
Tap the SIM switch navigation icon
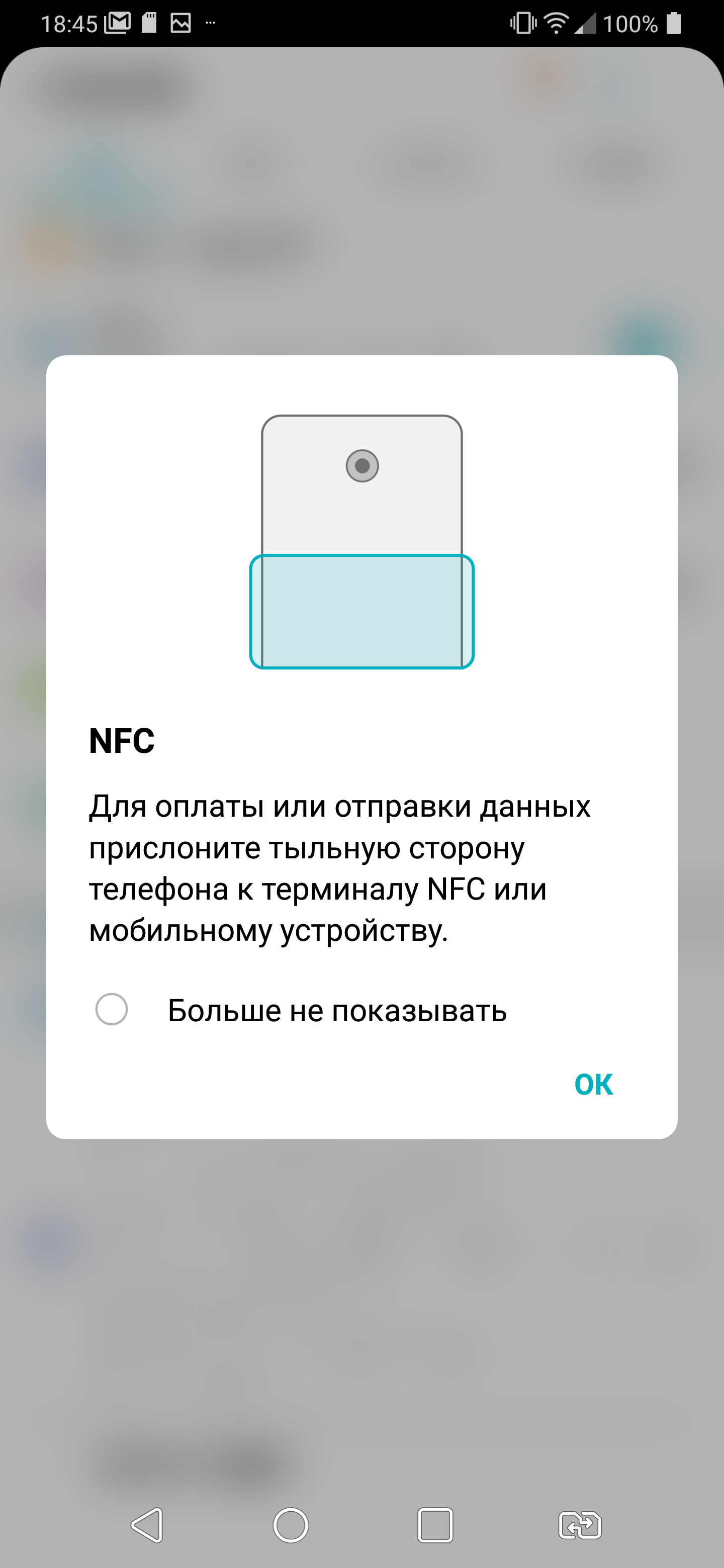coord(580,1525)
